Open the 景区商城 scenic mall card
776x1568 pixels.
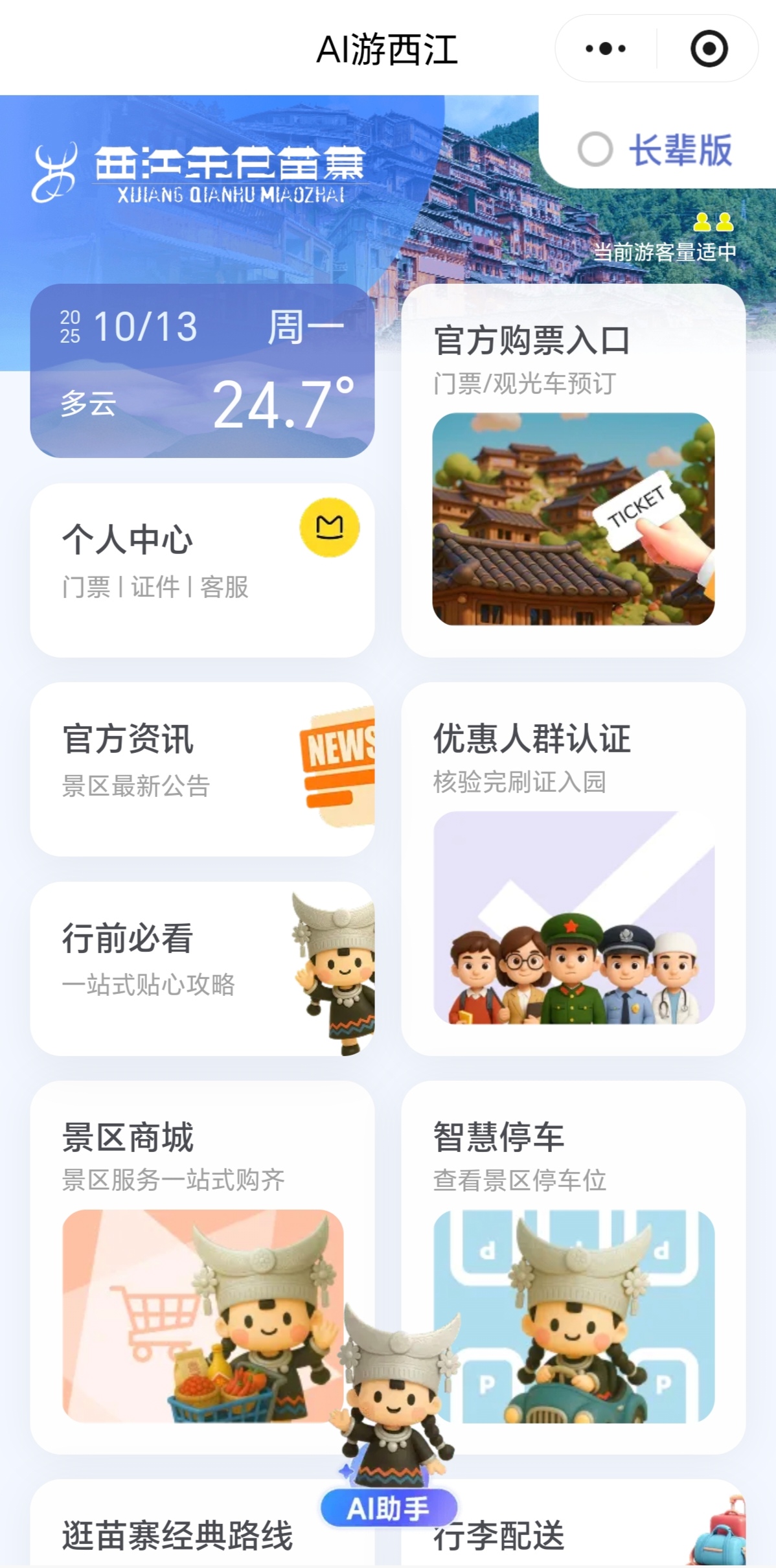coord(202,1266)
